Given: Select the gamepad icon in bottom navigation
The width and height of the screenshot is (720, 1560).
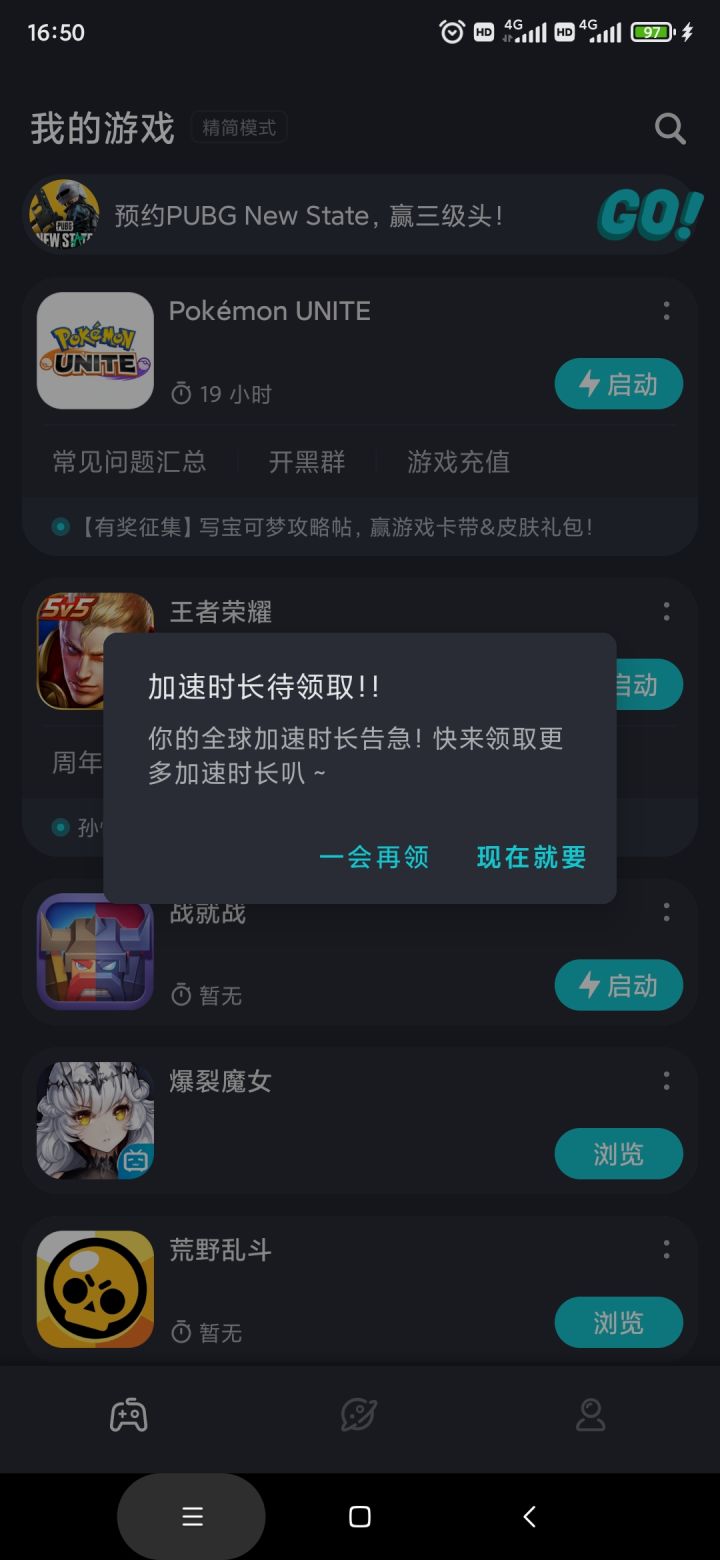Looking at the screenshot, I should (x=128, y=1414).
